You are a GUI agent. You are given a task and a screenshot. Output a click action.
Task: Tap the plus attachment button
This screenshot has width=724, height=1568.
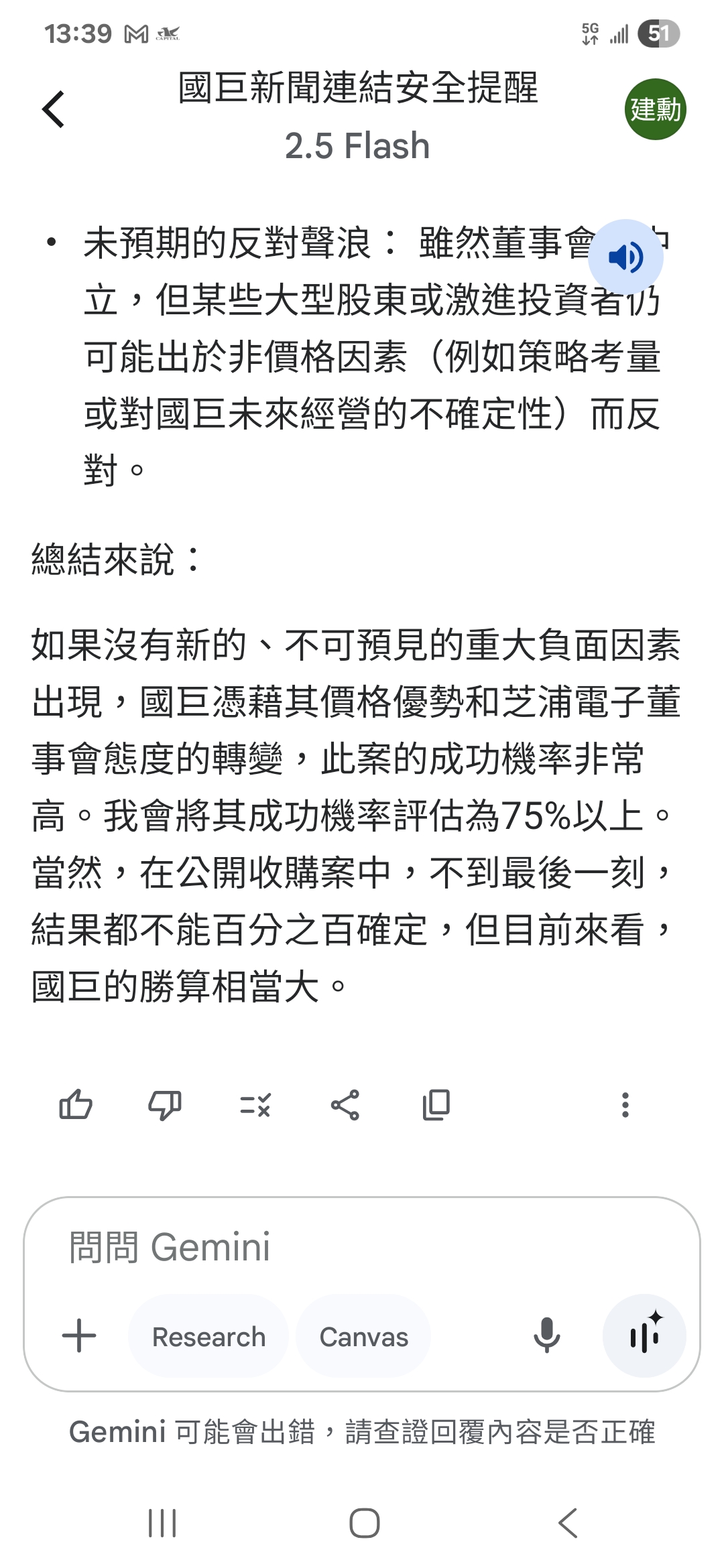click(x=79, y=1336)
